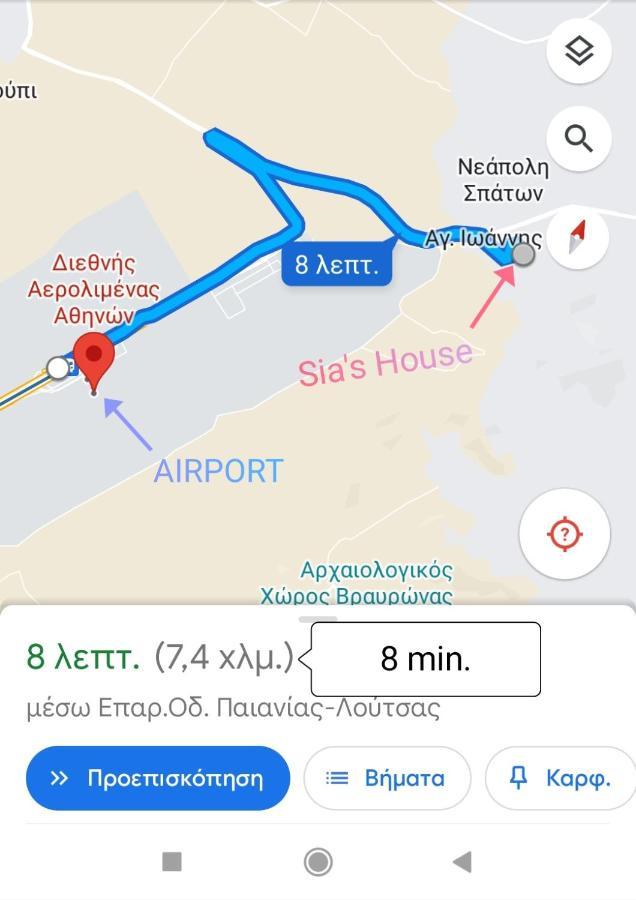Reset map orientation with the compass
Image resolution: width=636 pixels, height=900 pixels.
[x=577, y=236]
